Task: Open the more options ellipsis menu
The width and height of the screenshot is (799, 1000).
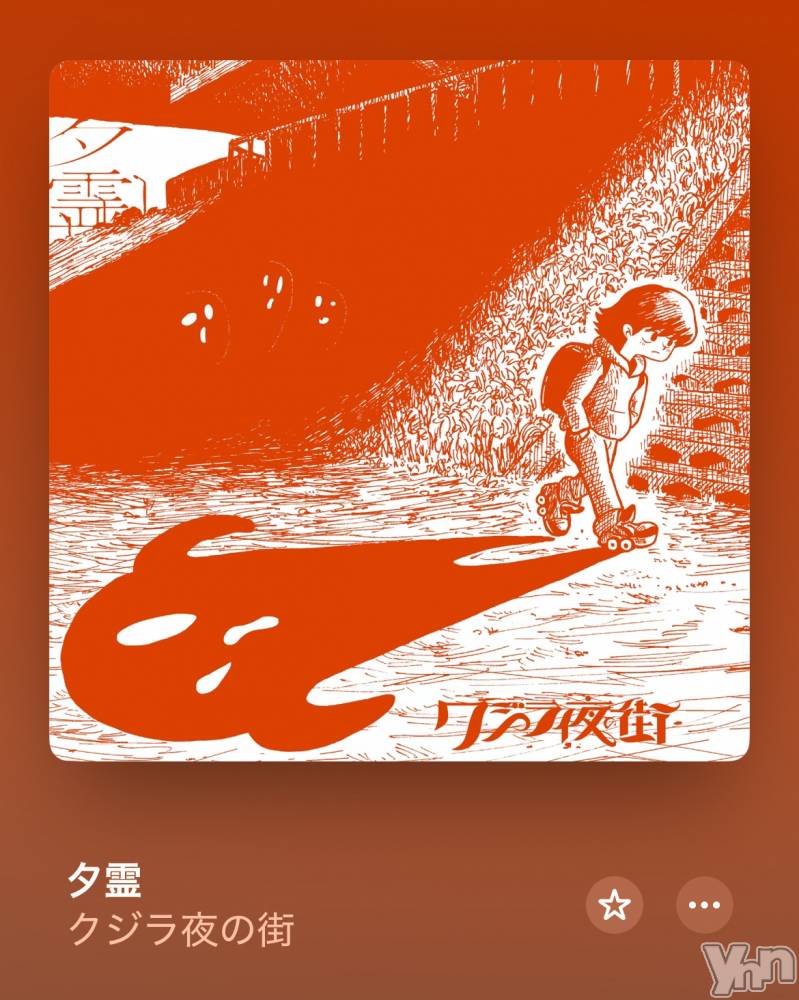Action: (x=705, y=906)
